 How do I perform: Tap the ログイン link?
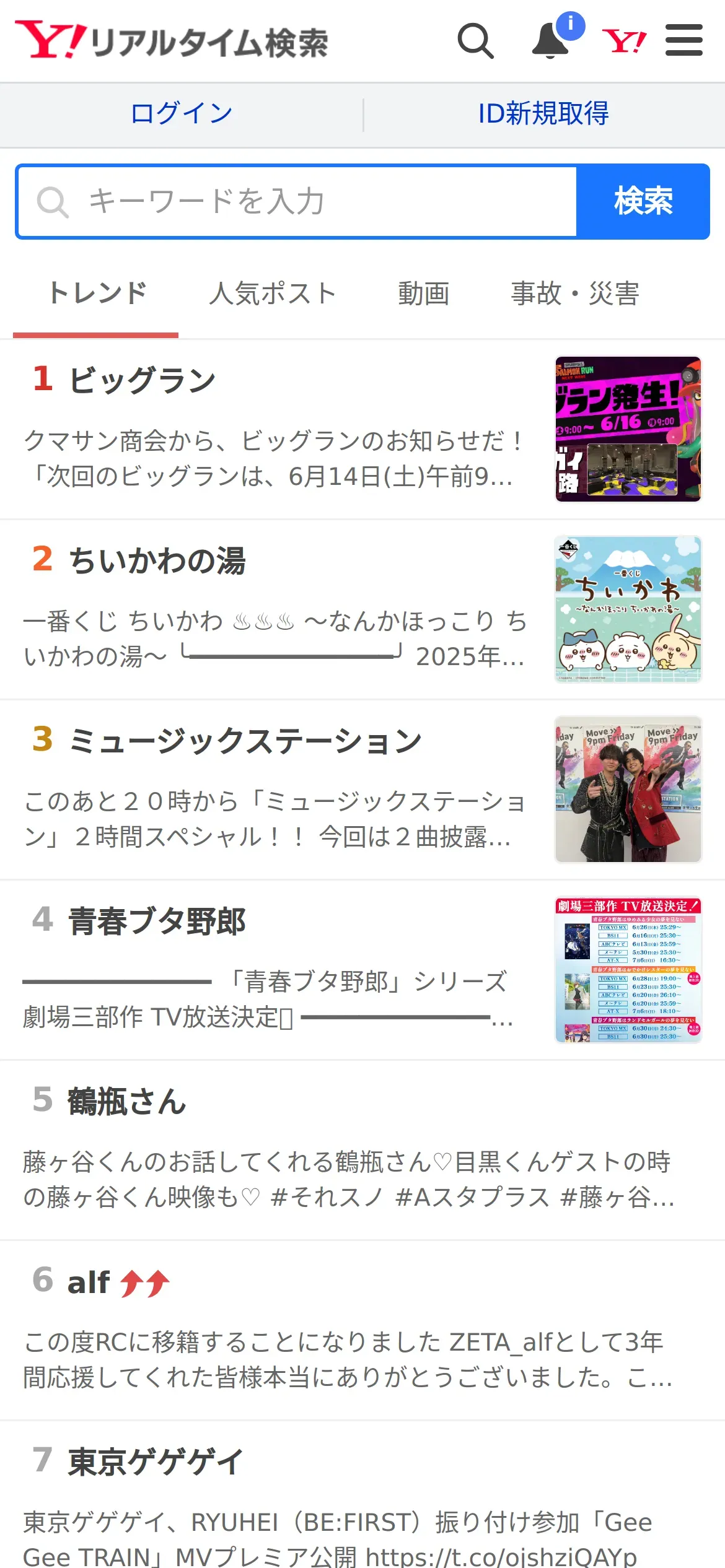coord(182,114)
